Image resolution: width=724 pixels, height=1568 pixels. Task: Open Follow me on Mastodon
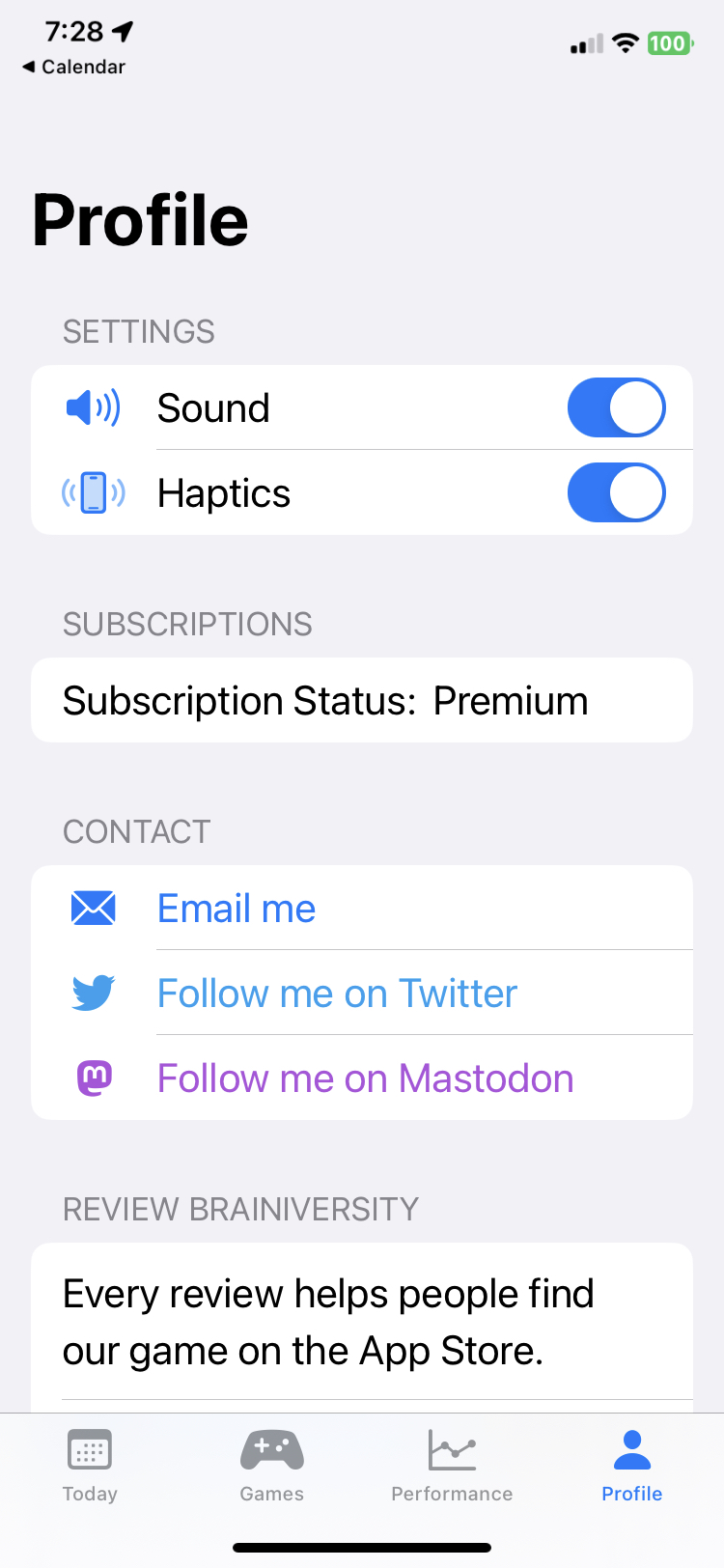pyautogui.click(x=365, y=1078)
